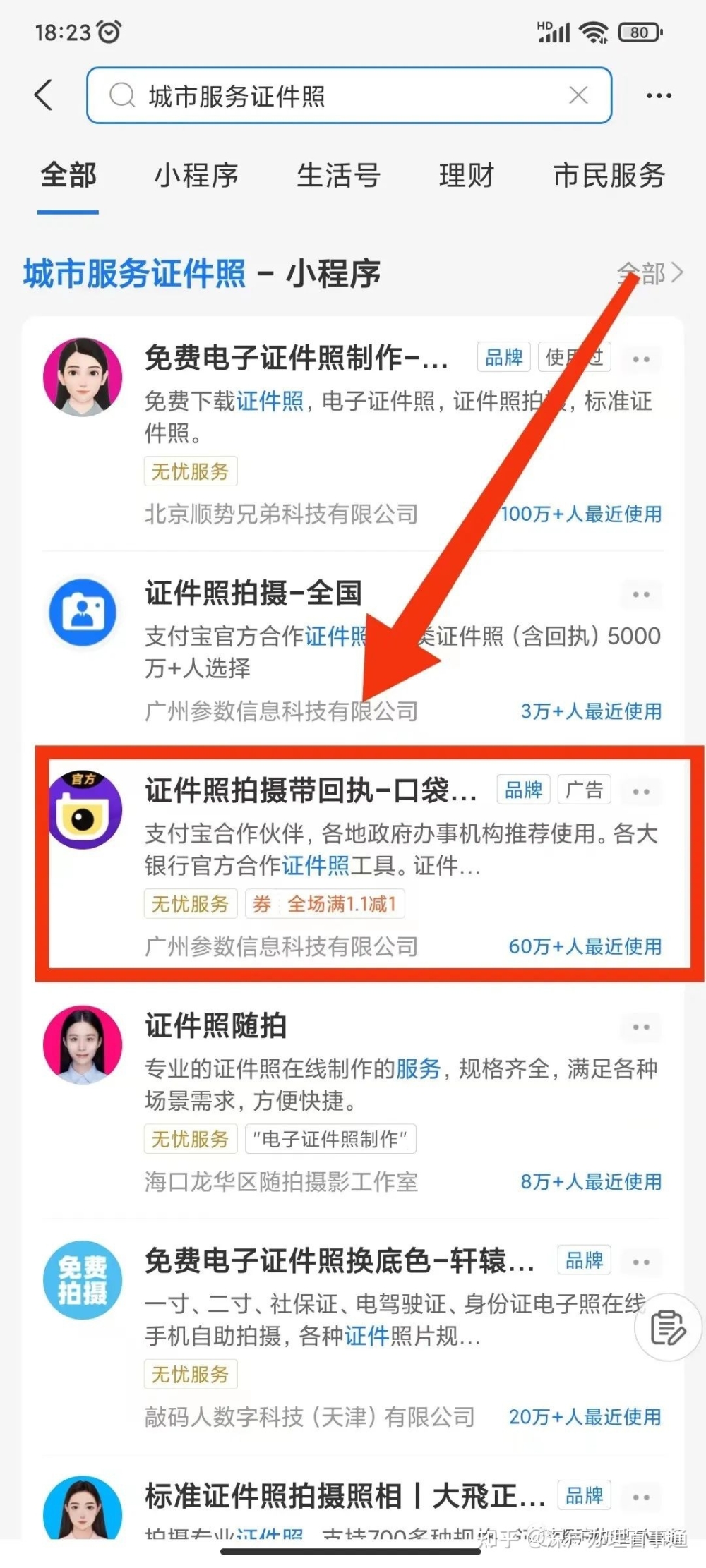Tap the 全场满1.1减1 coupon tag
The height and width of the screenshot is (1568, 706).
pos(326,904)
